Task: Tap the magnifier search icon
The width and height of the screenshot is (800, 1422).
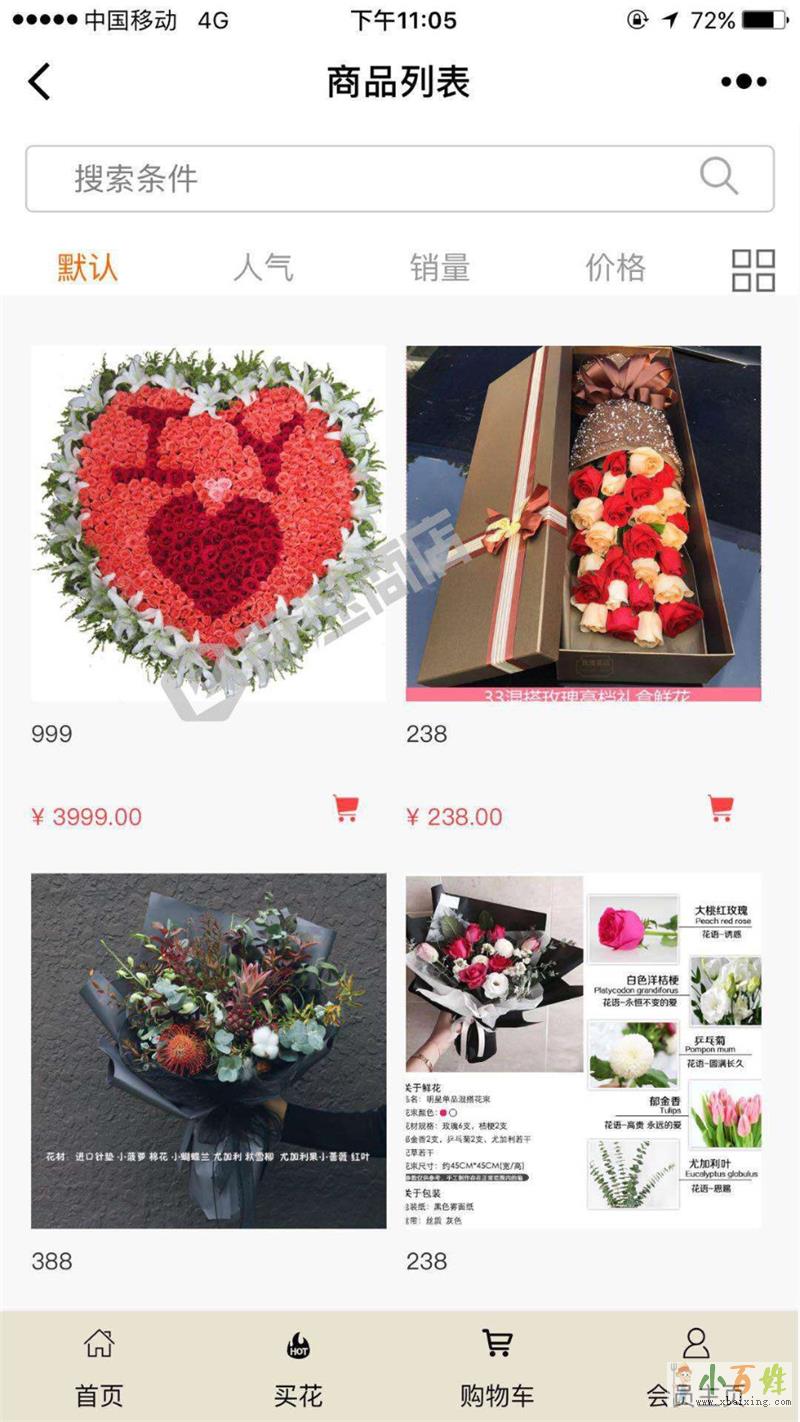Action: tap(718, 177)
